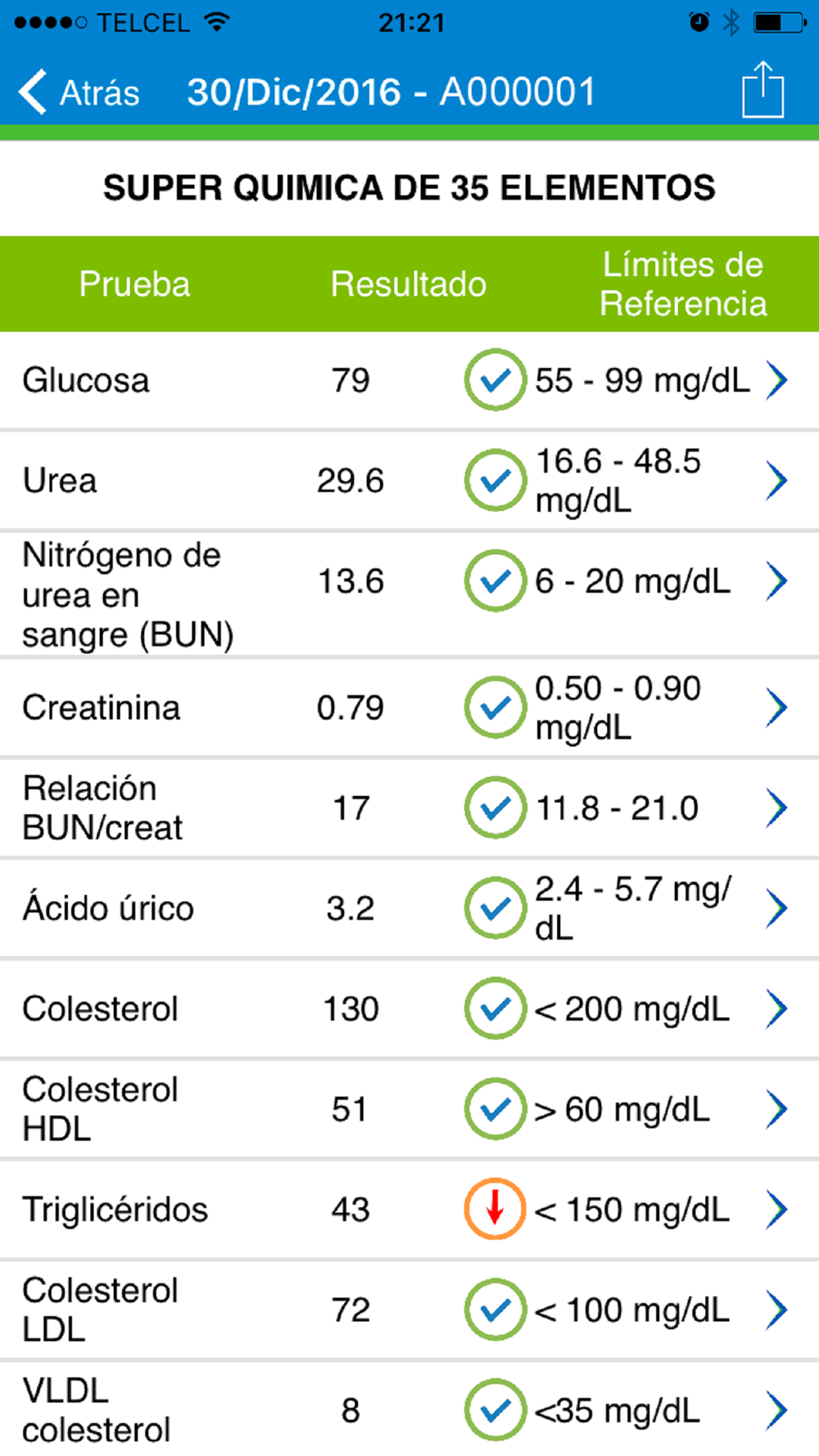Open the Triglicéridos result details
819x1456 pixels.
(409, 1210)
